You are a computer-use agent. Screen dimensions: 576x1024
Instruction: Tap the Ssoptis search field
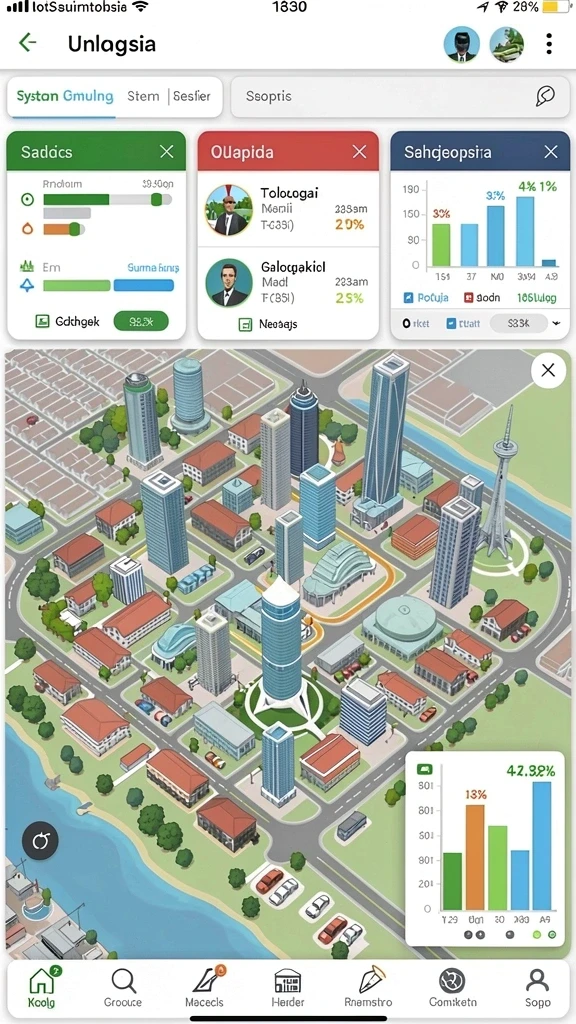[400, 97]
